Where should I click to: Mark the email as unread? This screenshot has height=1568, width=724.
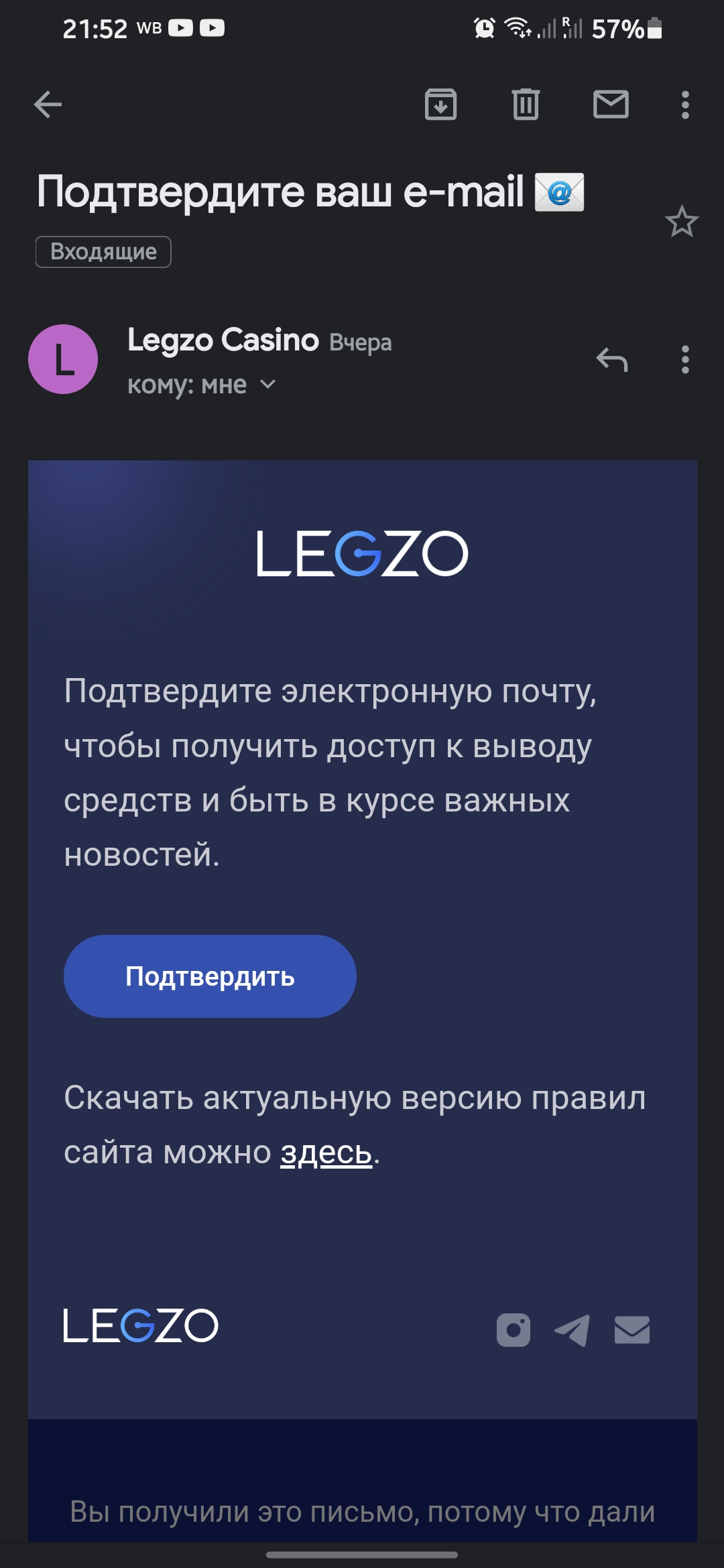[x=611, y=105]
